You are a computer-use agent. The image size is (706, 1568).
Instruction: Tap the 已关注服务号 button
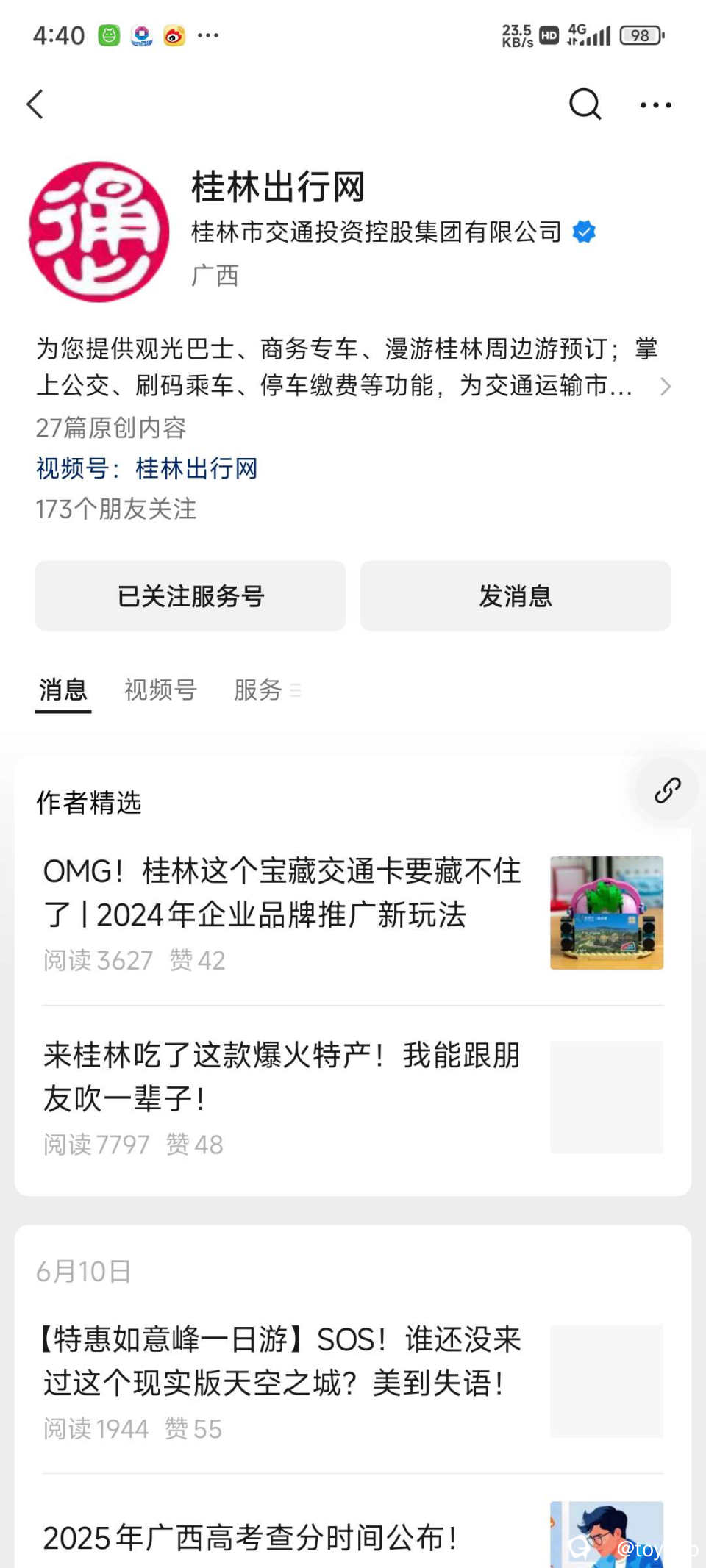pyautogui.click(x=190, y=596)
